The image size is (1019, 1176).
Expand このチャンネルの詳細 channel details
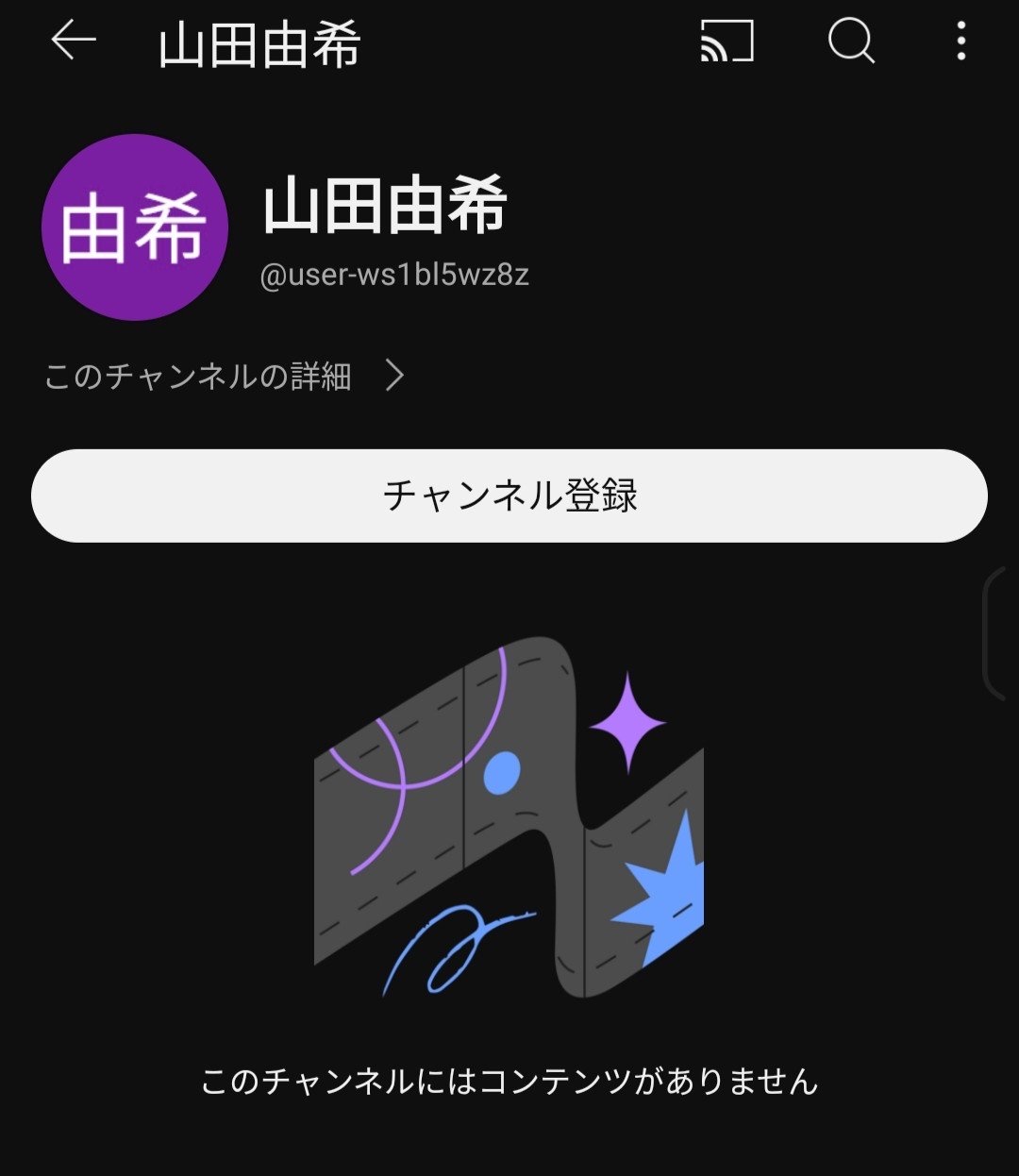pyautogui.click(x=225, y=377)
